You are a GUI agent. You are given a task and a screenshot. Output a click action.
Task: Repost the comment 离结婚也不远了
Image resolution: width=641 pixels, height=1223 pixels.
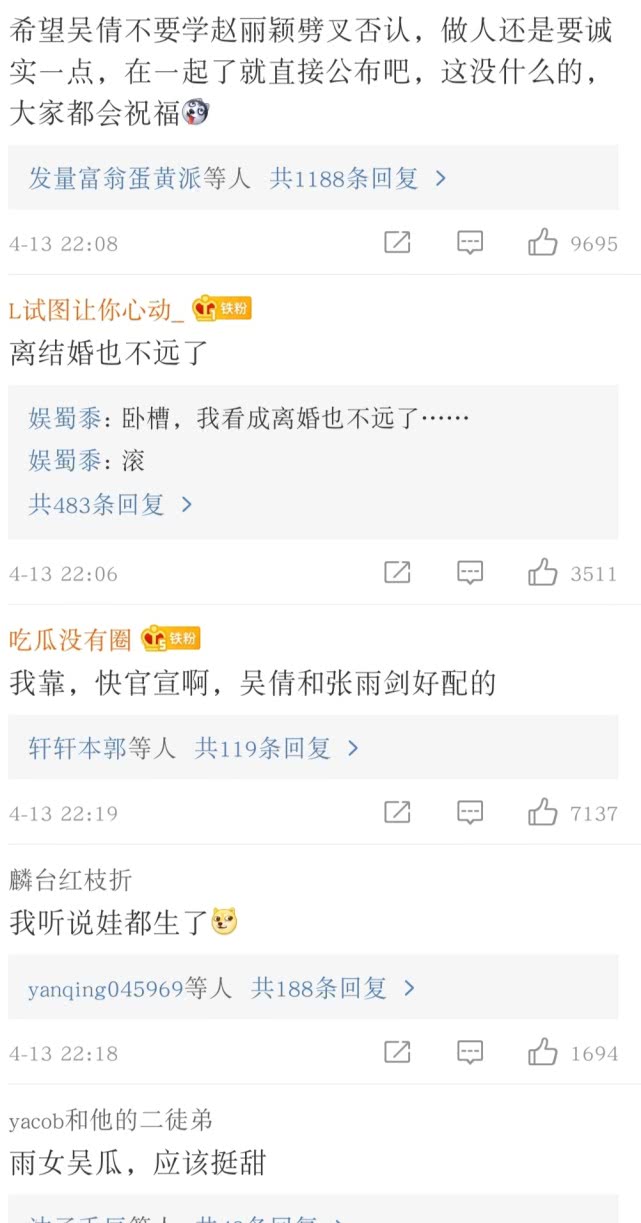click(397, 573)
